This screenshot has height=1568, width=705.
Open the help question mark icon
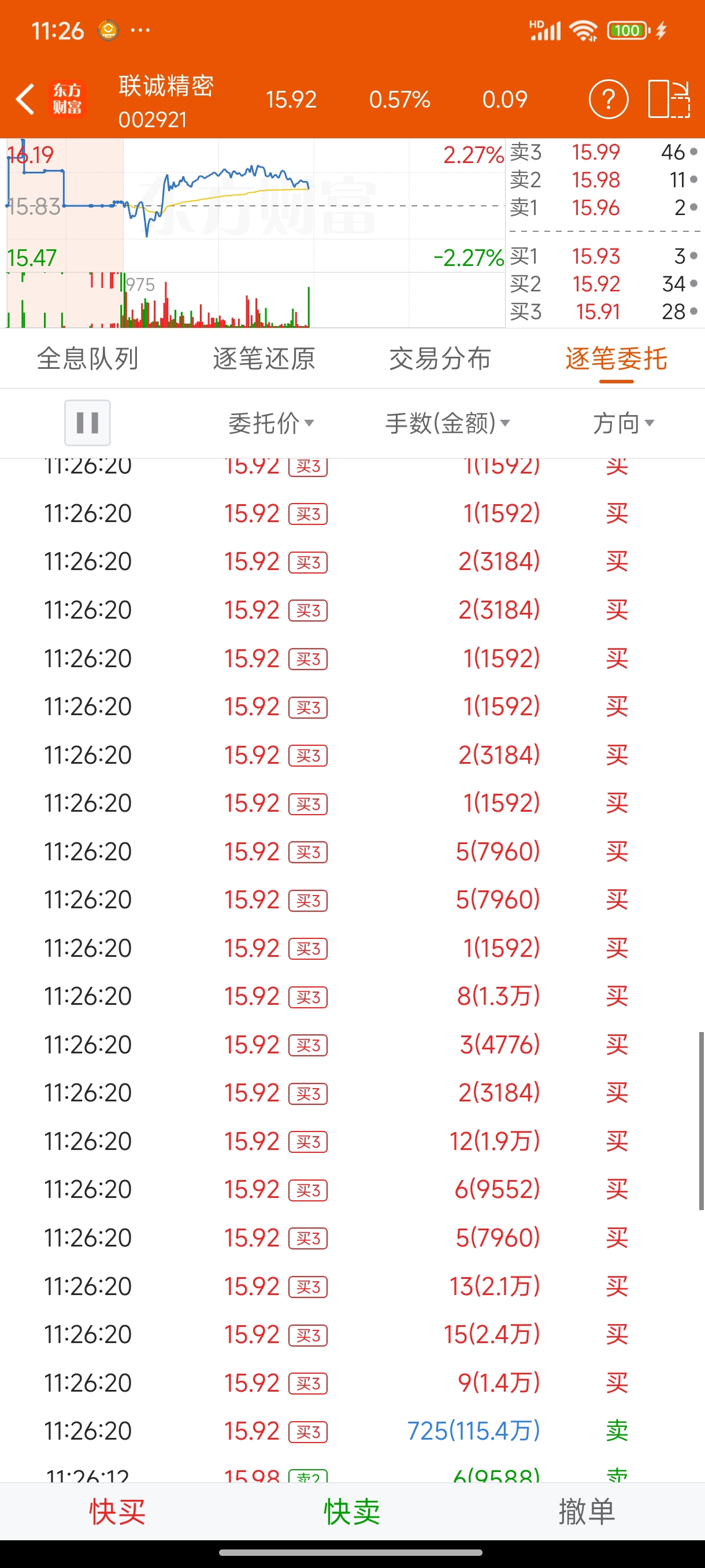[x=608, y=99]
